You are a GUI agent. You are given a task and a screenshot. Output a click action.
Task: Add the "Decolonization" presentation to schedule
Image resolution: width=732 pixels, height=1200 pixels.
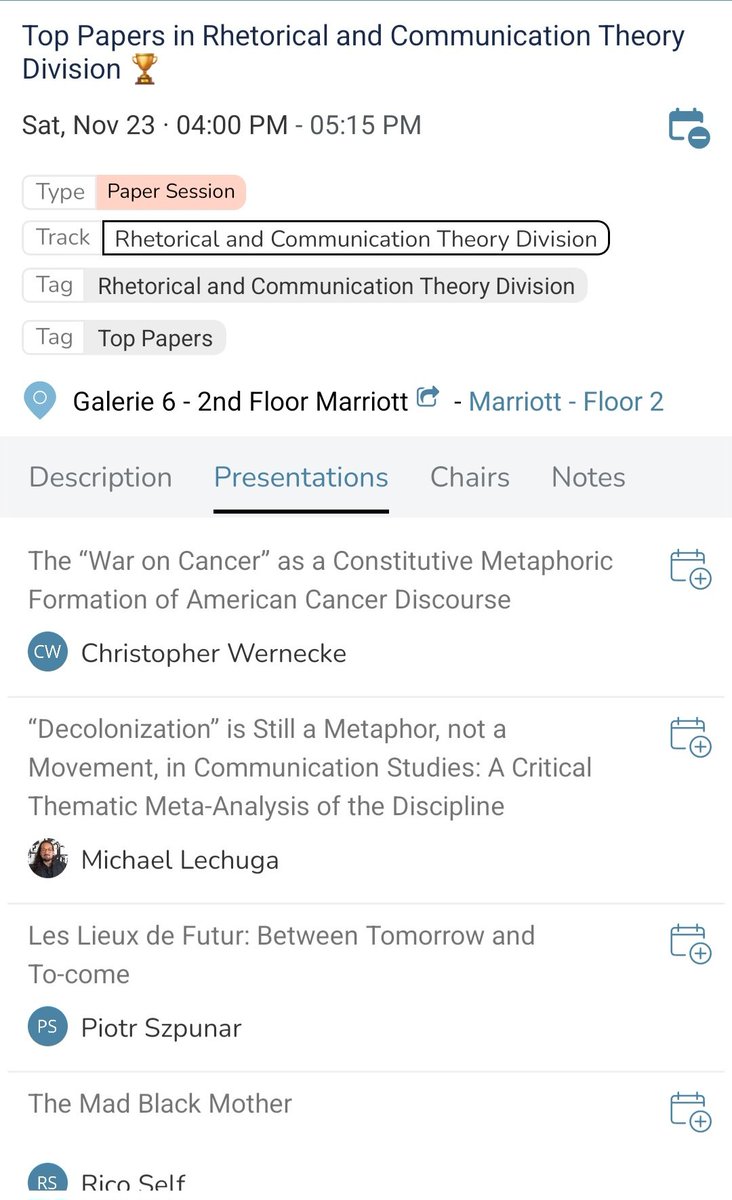[689, 736]
